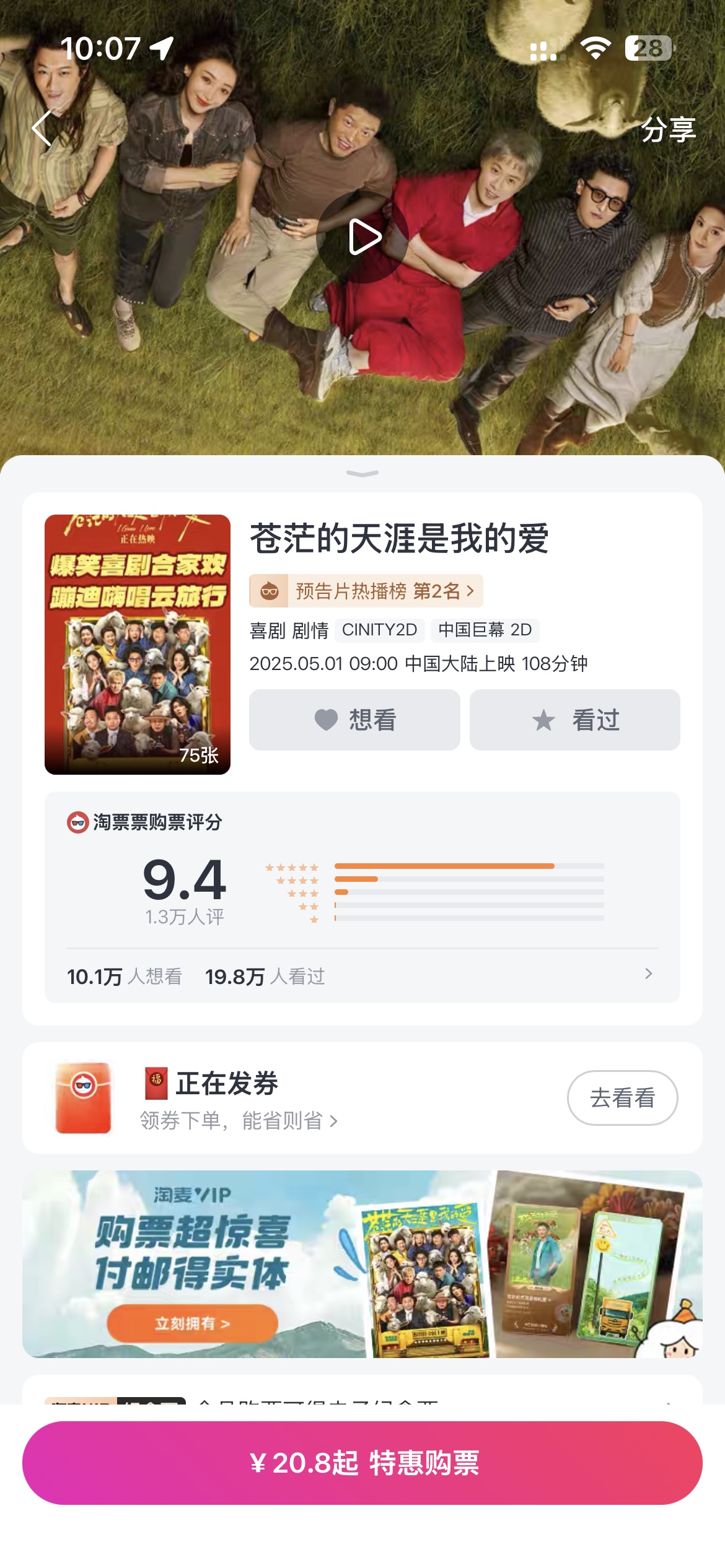Play the movie trailer

(362, 237)
